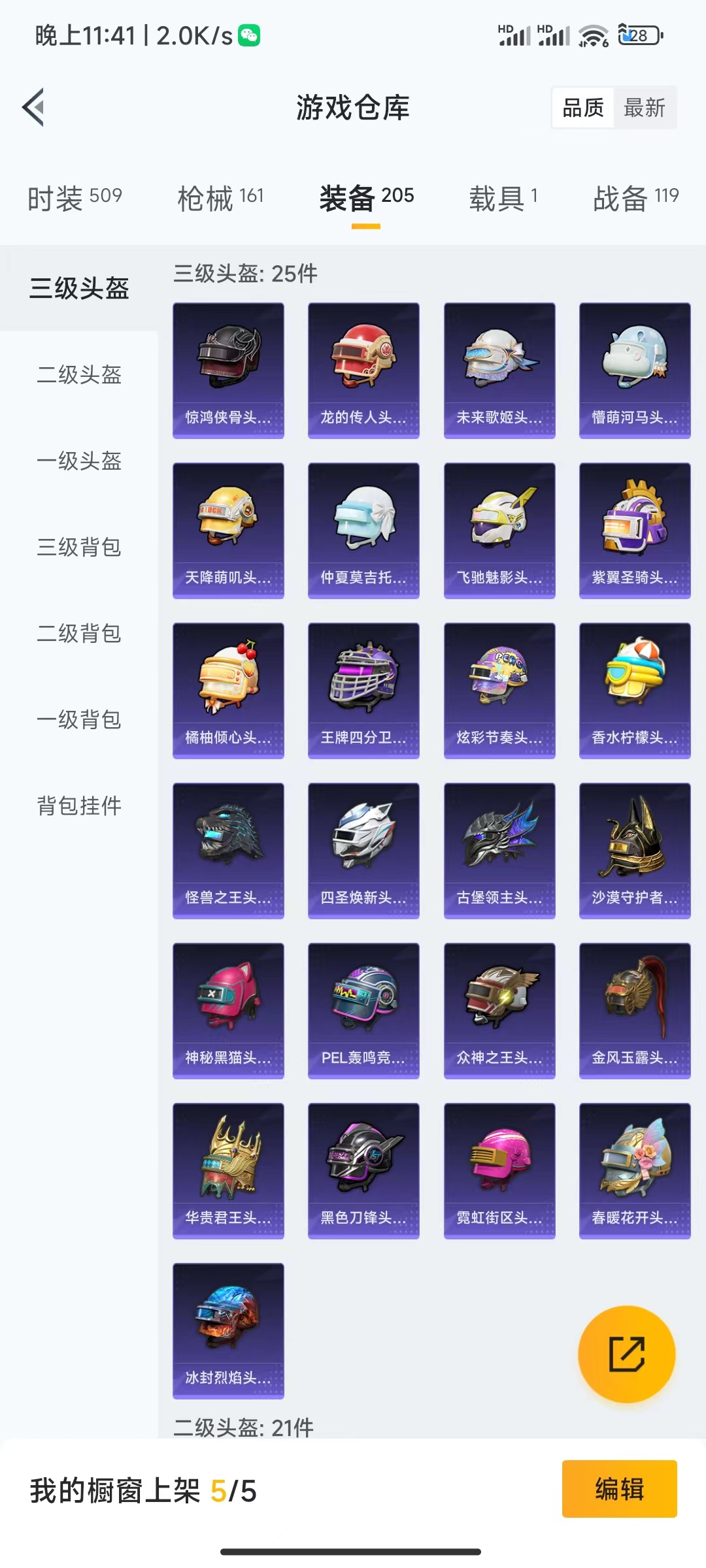Tap the PEL轰鸣竞 helmet icon
The image size is (706, 1568).
pos(363,1006)
